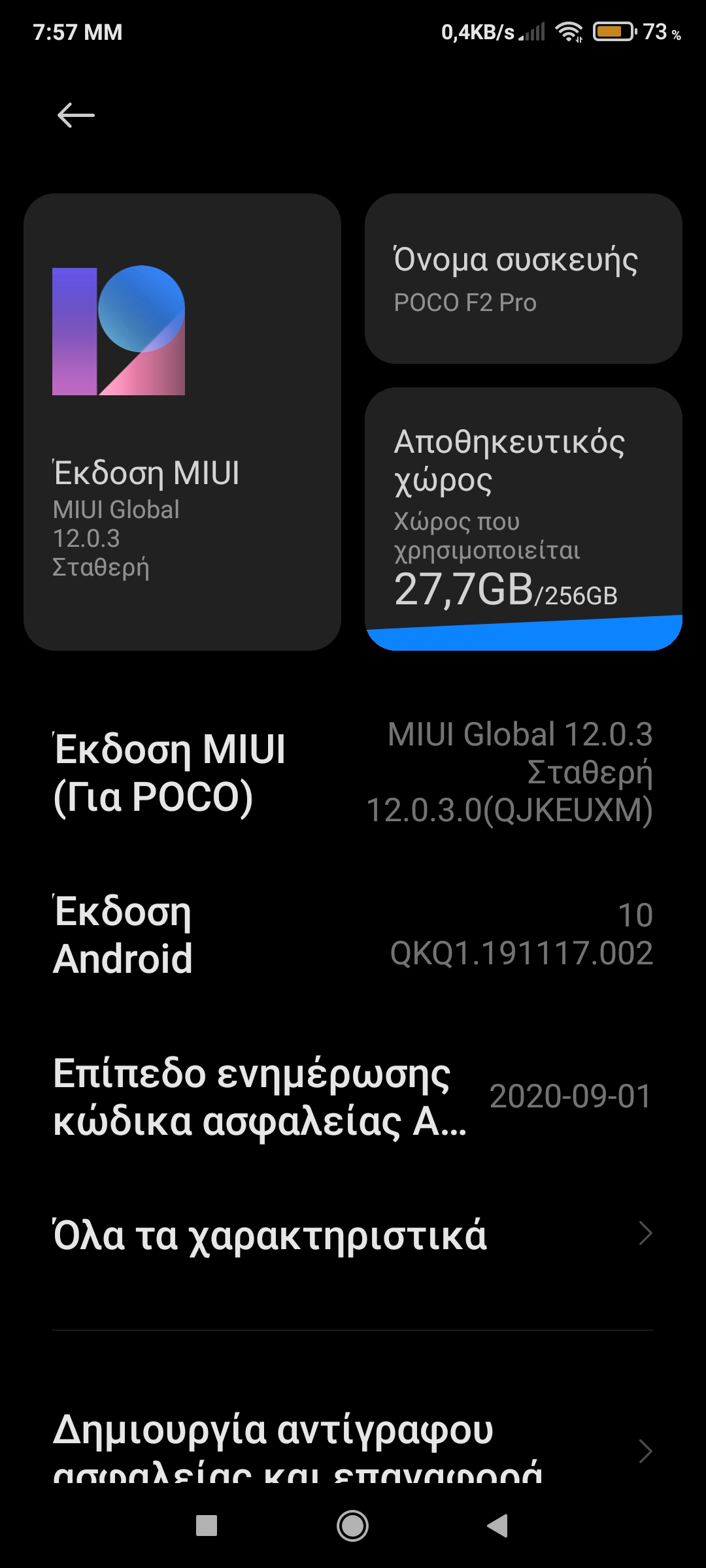The height and width of the screenshot is (1568, 706).
Task: Open Όλα τα χαρακτηριστικά
Action: tap(353, 1235)
